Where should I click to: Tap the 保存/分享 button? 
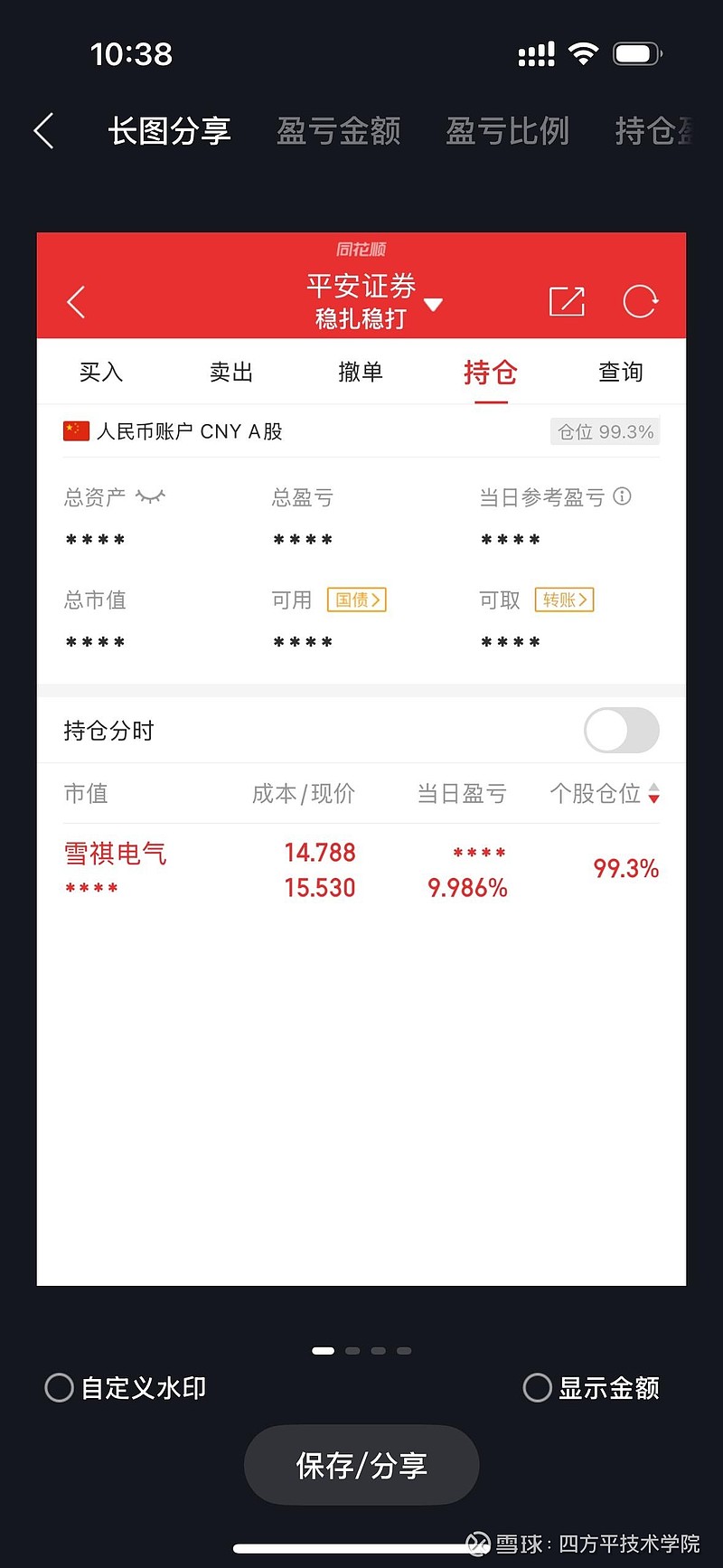pyautogui.click(x=361, y=1465)
